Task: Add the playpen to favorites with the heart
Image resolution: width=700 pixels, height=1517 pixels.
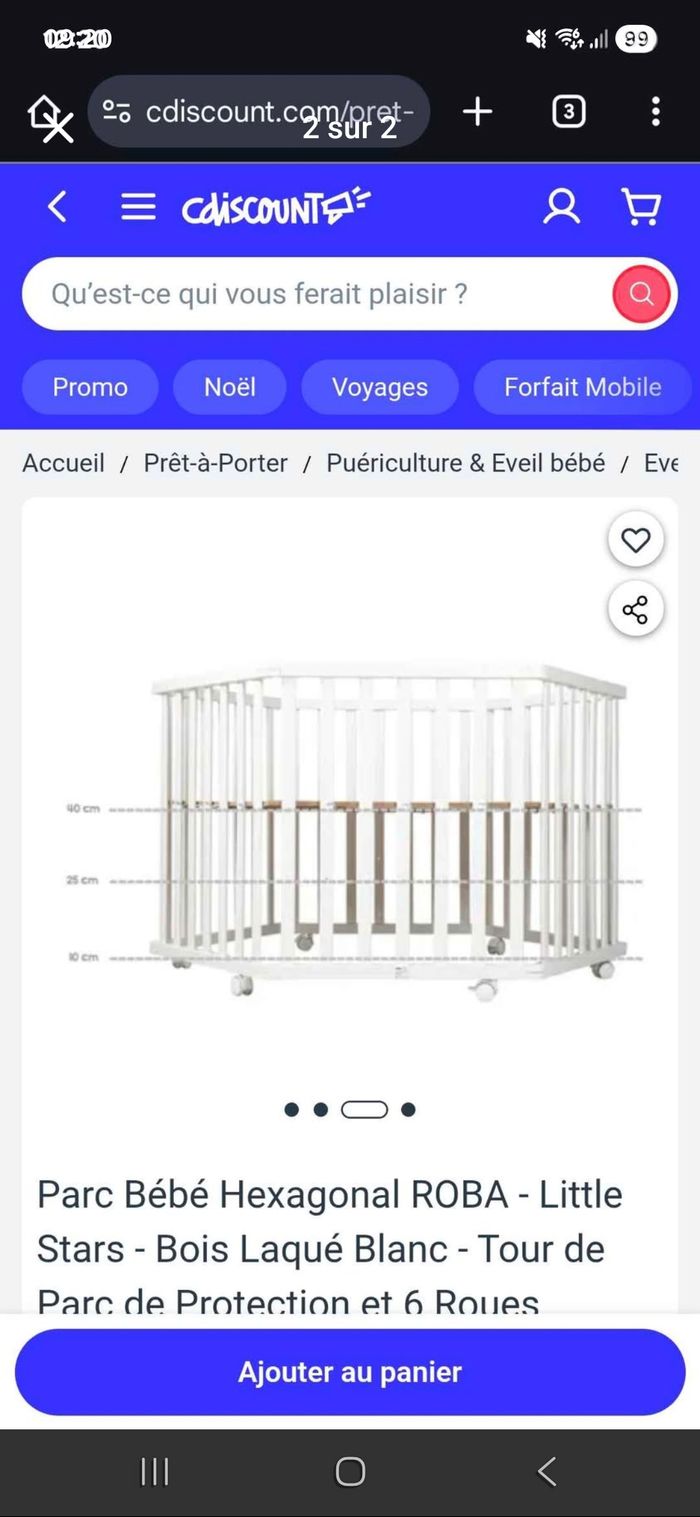Action: click(x=635, y=540)
